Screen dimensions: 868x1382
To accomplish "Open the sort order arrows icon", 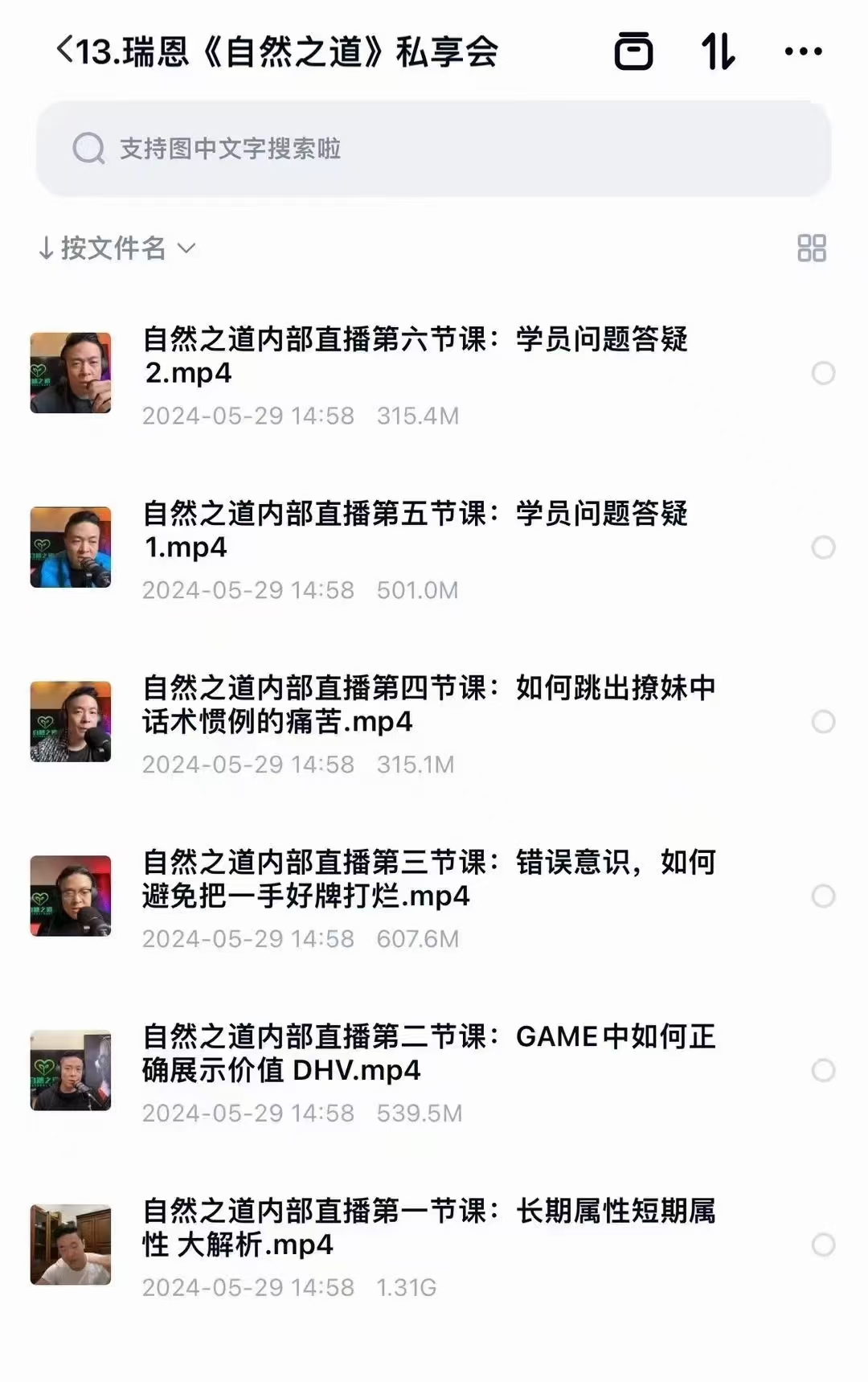I will [718, 51].
